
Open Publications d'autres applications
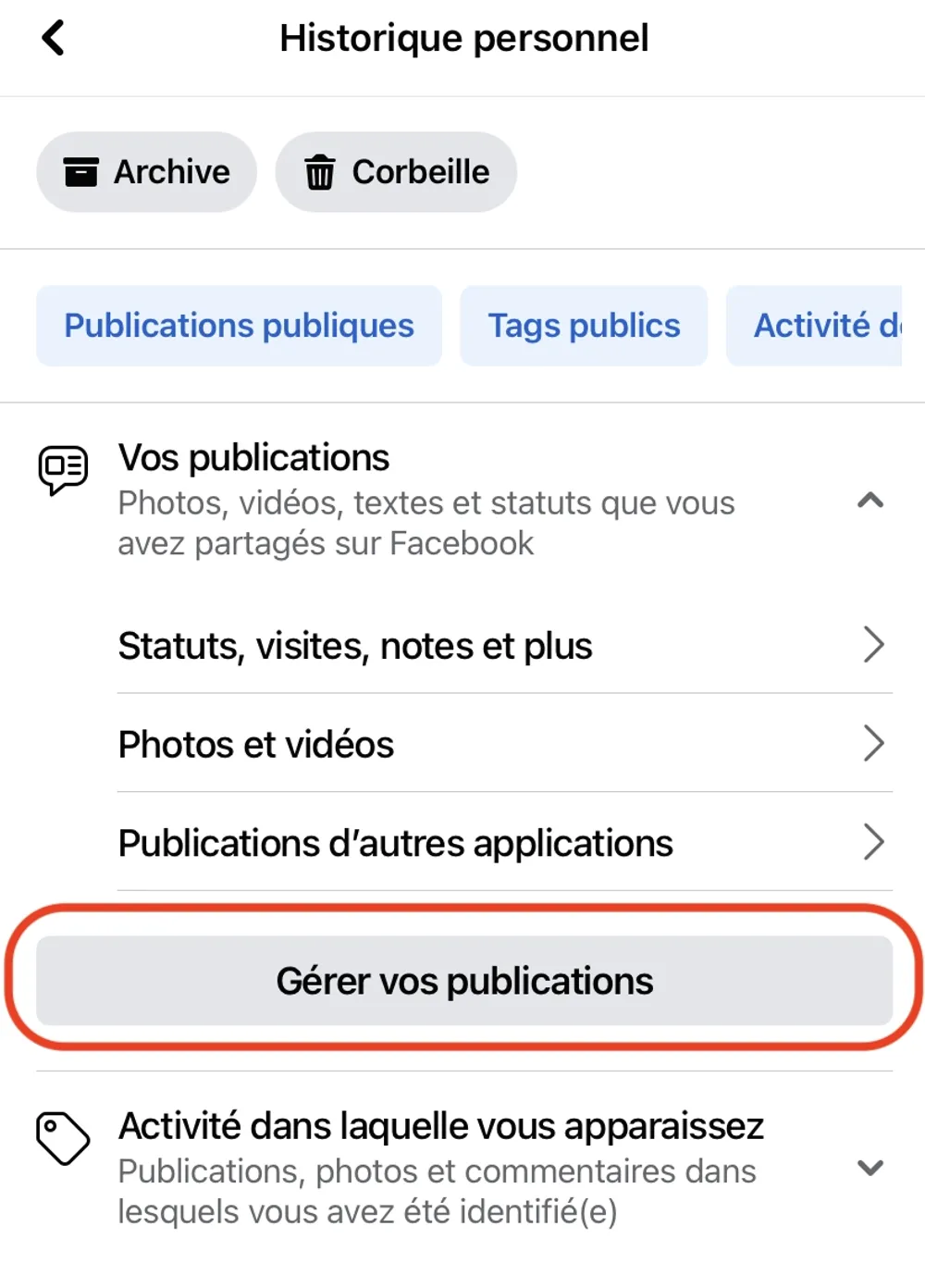pos(504,843)
